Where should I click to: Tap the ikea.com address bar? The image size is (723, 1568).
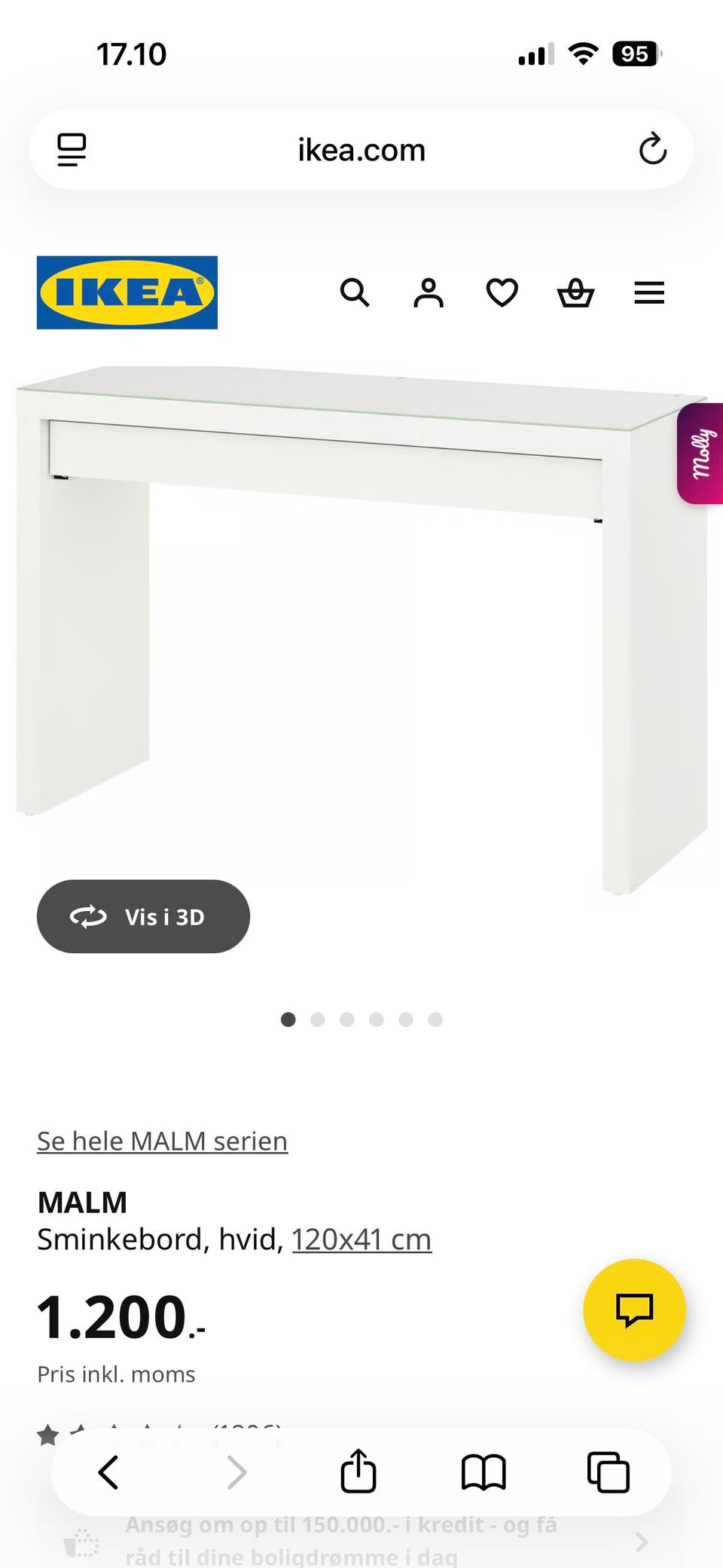click(x=360, y=148)
